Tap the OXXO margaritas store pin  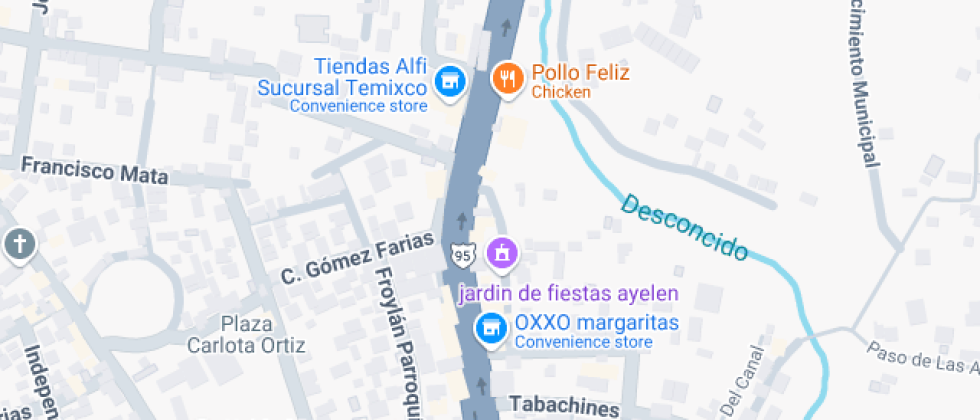(x=490, y=326)
